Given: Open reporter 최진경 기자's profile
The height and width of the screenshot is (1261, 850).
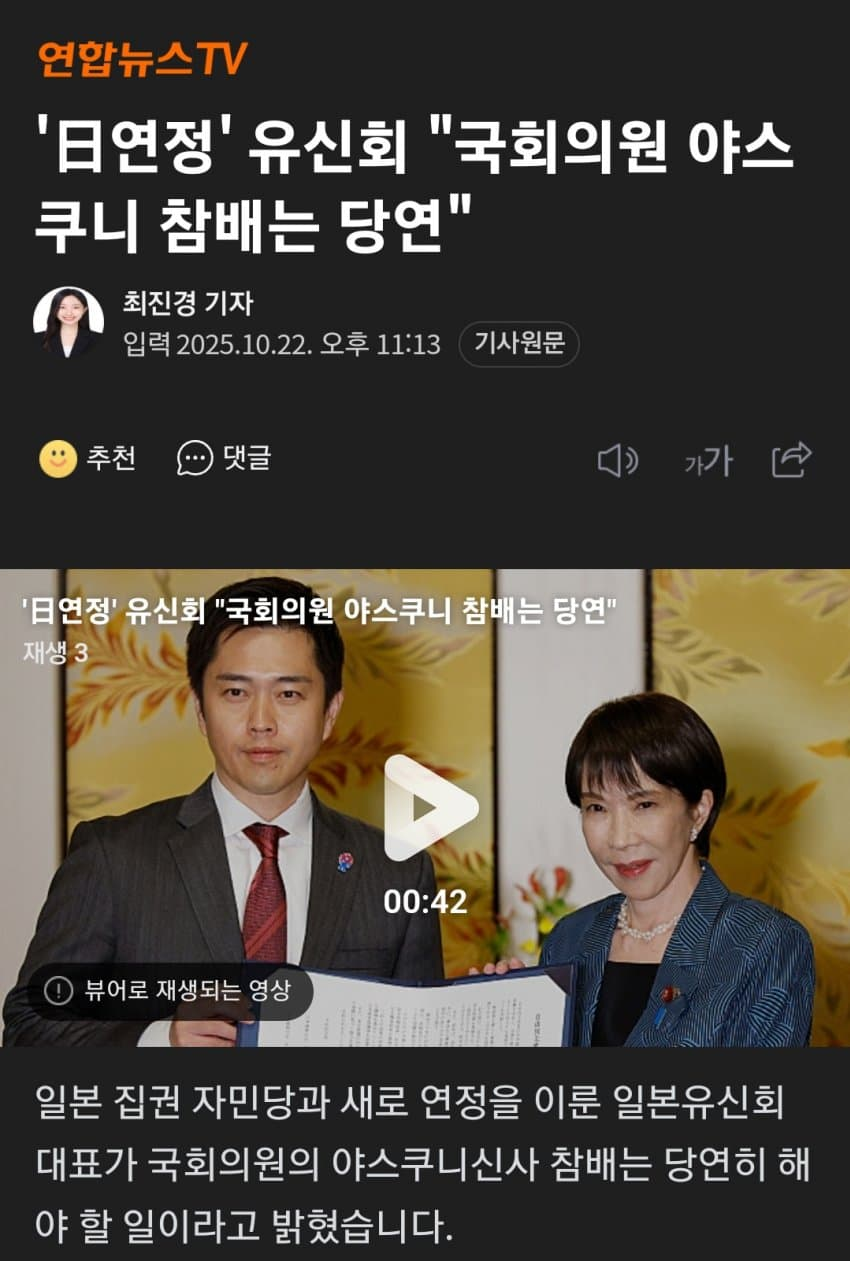Looking at the screenshot, I should point(187,302).
